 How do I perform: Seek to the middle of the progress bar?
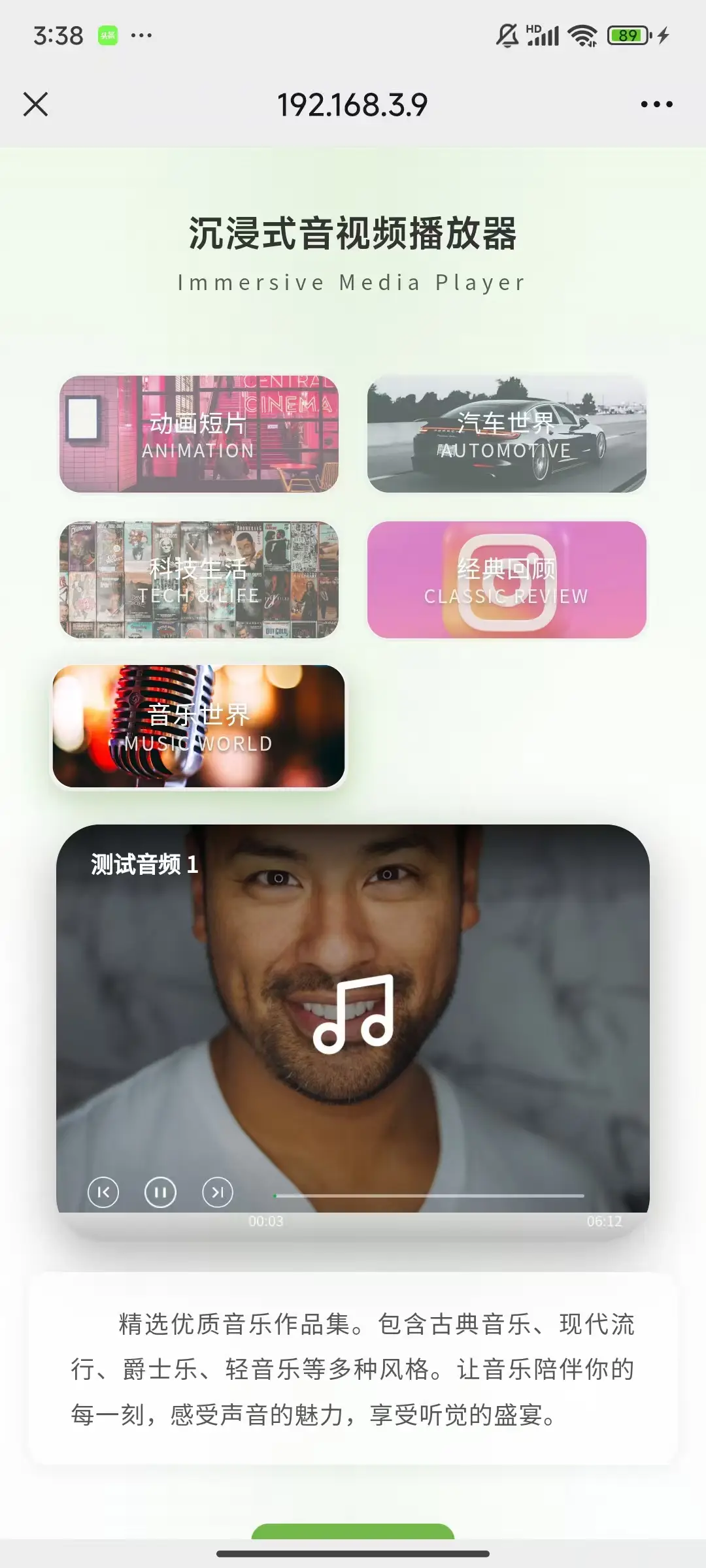(x=429, y=1196)
